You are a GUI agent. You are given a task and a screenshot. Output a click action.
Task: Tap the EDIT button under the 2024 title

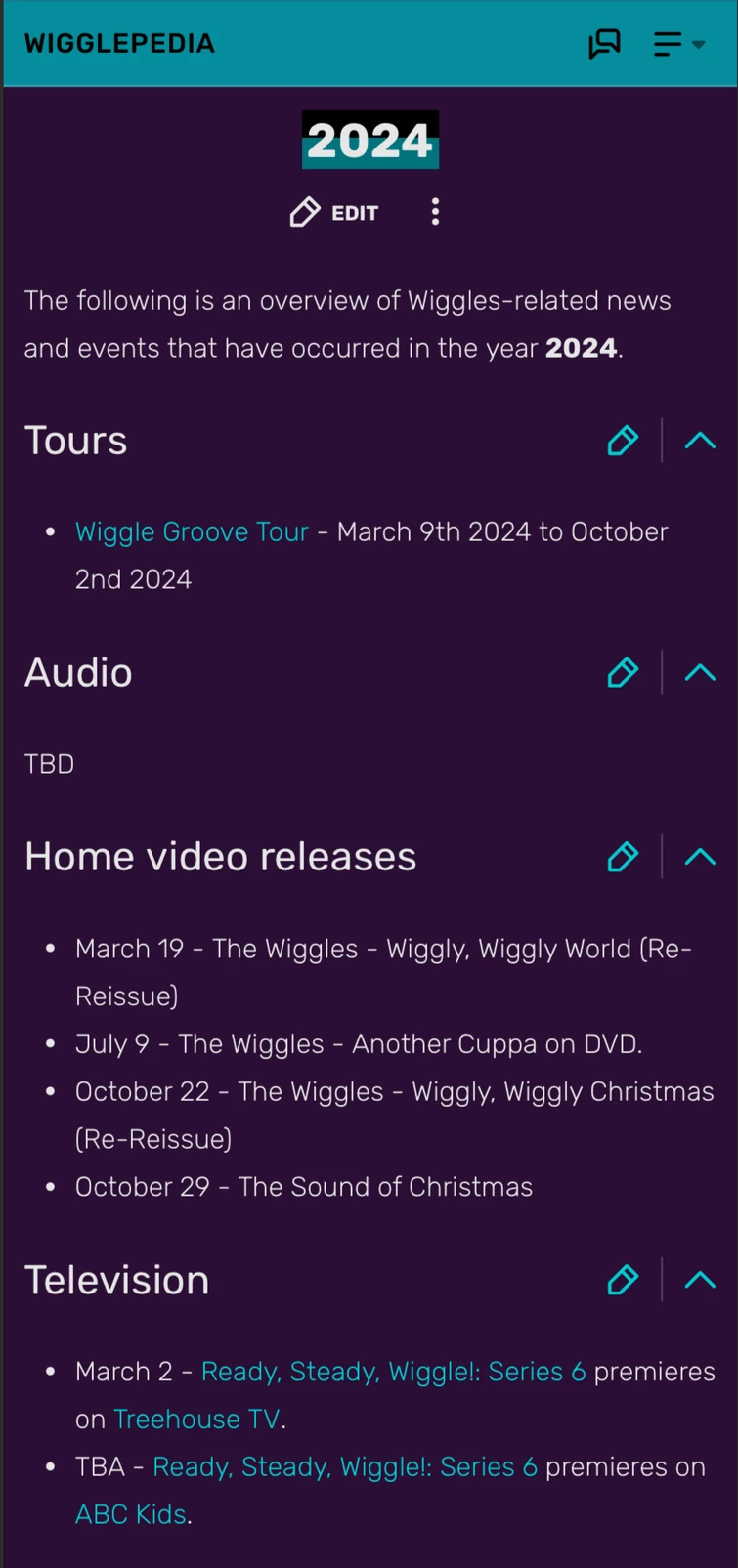click(334, 213)
